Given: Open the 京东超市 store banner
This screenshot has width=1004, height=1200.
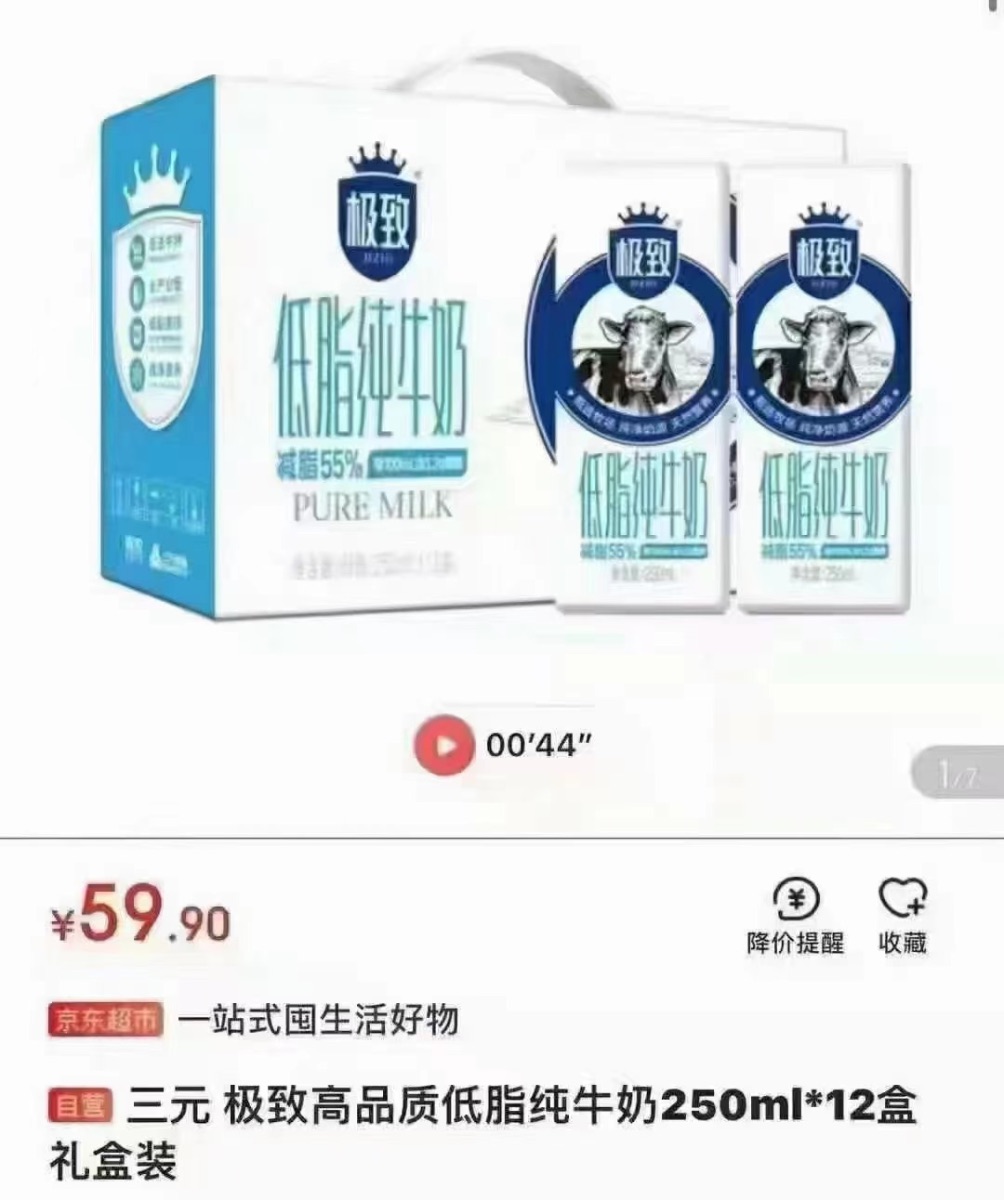Looking at the screenshot, I should point(105,1020).
